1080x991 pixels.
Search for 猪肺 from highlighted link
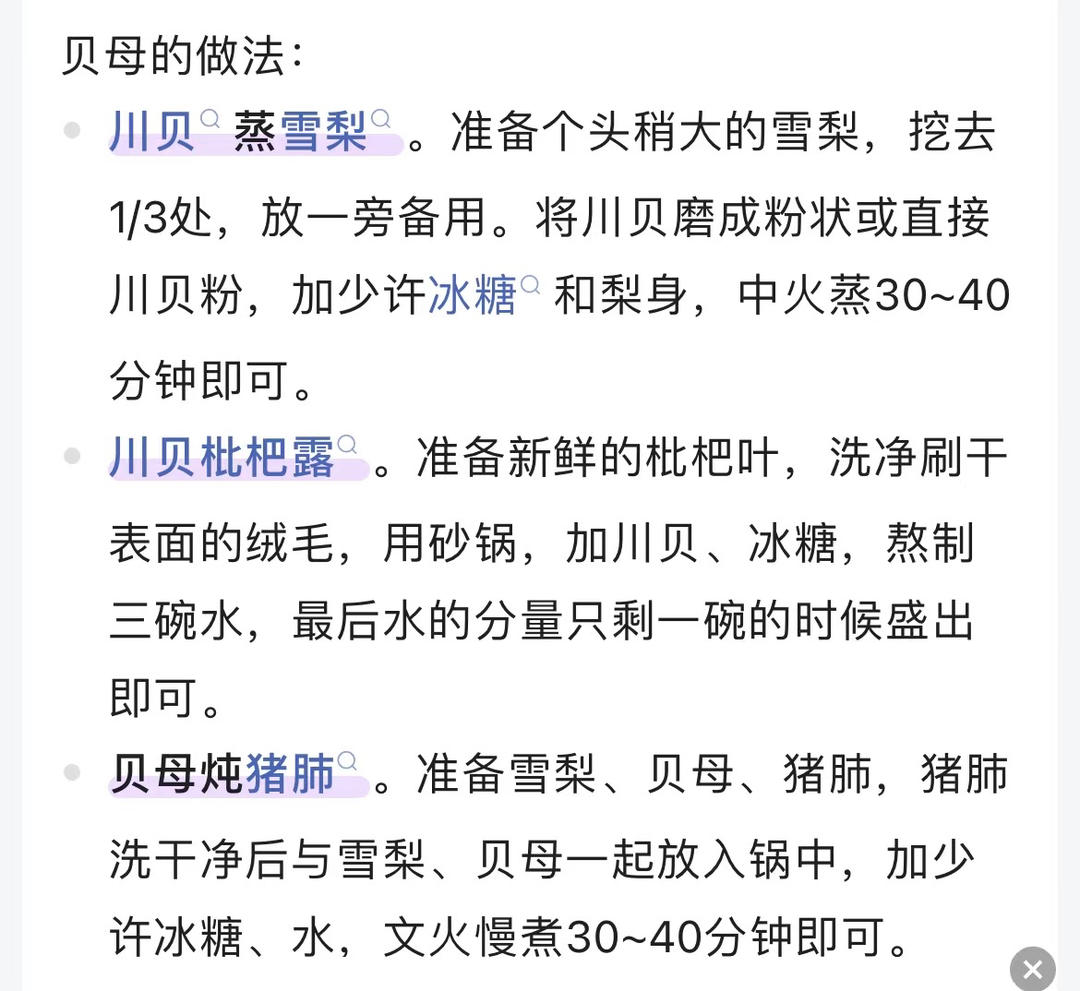tap(290, 776)
